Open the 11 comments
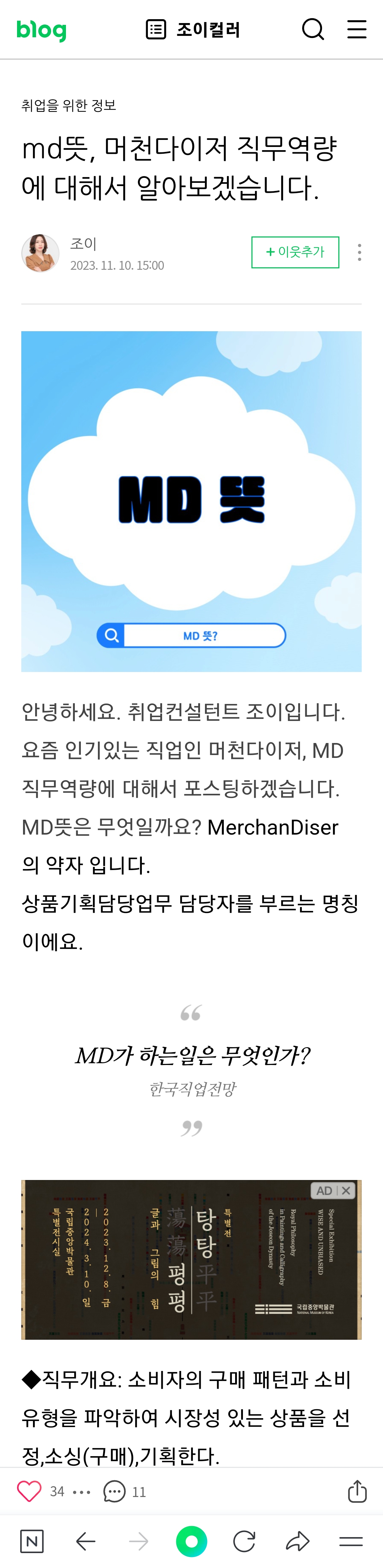The width and height of the screenshot is (383, 1568). tap(124, 1492)
